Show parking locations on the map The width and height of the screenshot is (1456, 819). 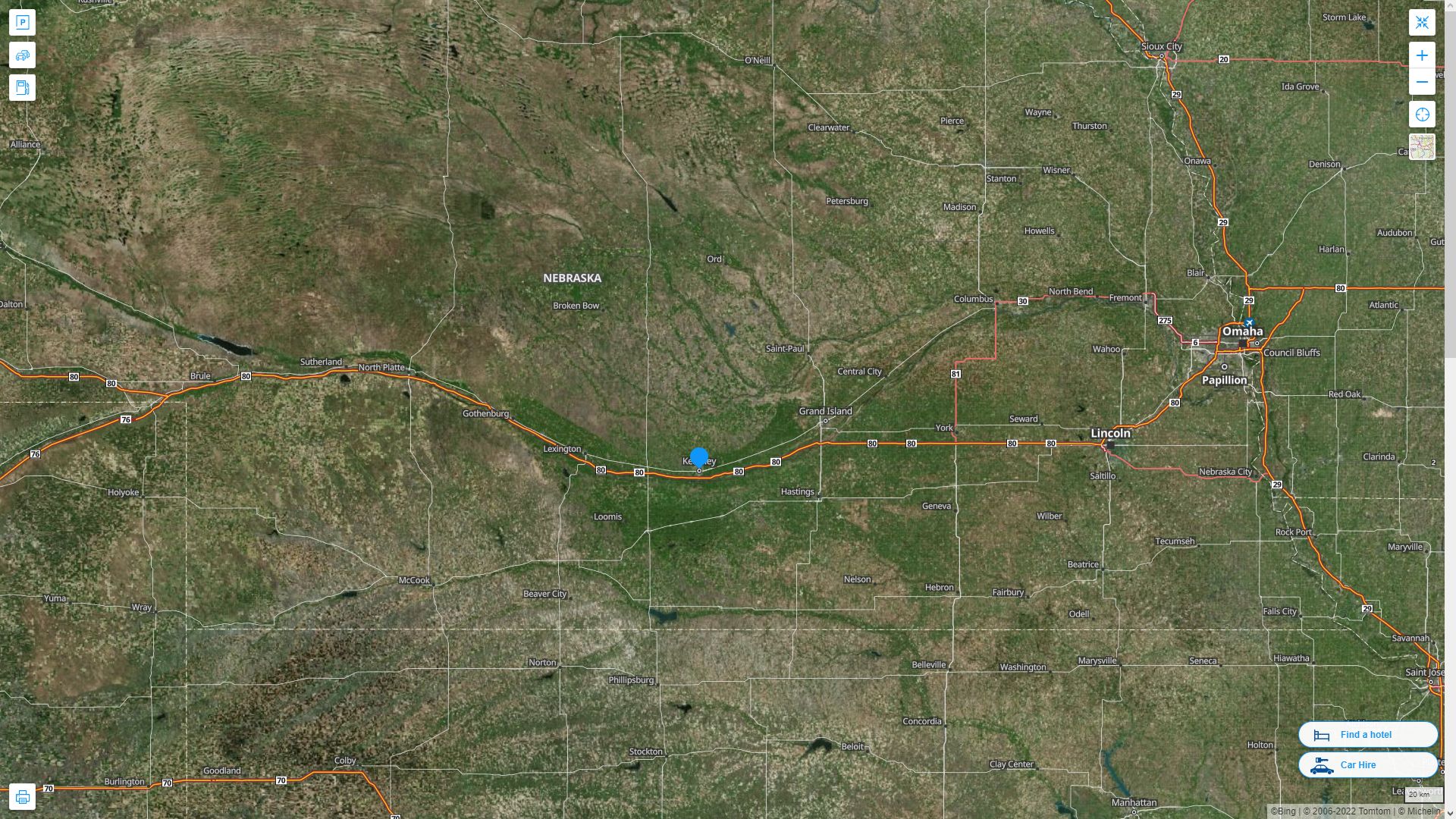pyautogui.click(x=22, y=22)
